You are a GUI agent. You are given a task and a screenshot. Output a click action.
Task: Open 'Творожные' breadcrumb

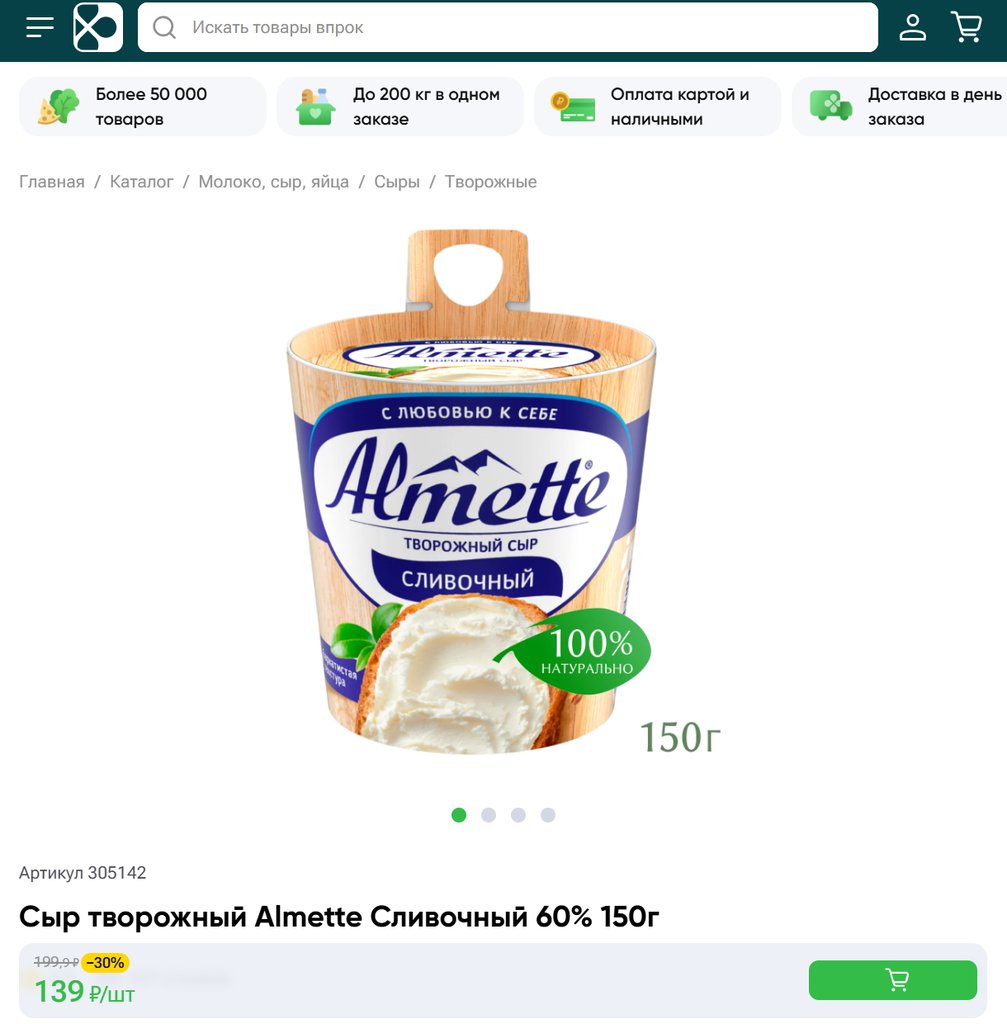491,182
